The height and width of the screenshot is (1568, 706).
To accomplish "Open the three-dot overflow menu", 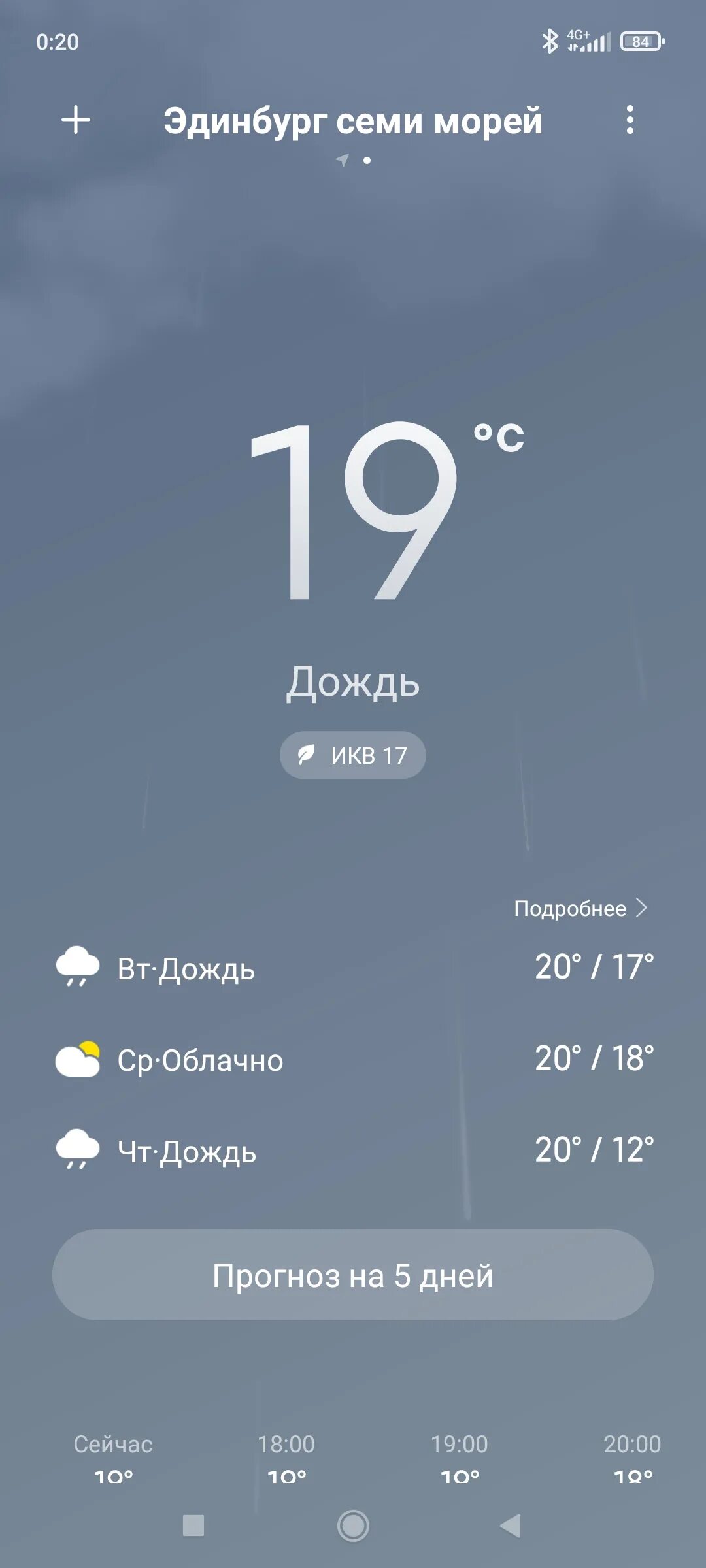I will pyautogui.click(x=630, y=120).
